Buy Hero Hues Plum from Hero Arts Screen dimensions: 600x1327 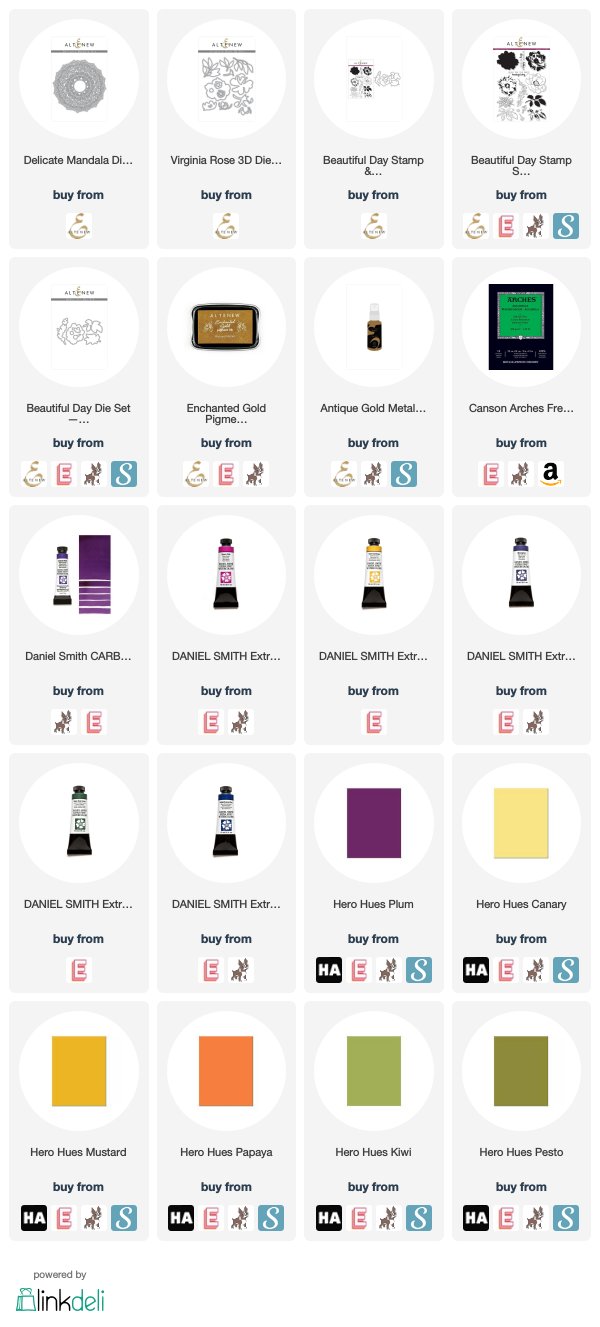pyautogui.click(x=330, y=970)
